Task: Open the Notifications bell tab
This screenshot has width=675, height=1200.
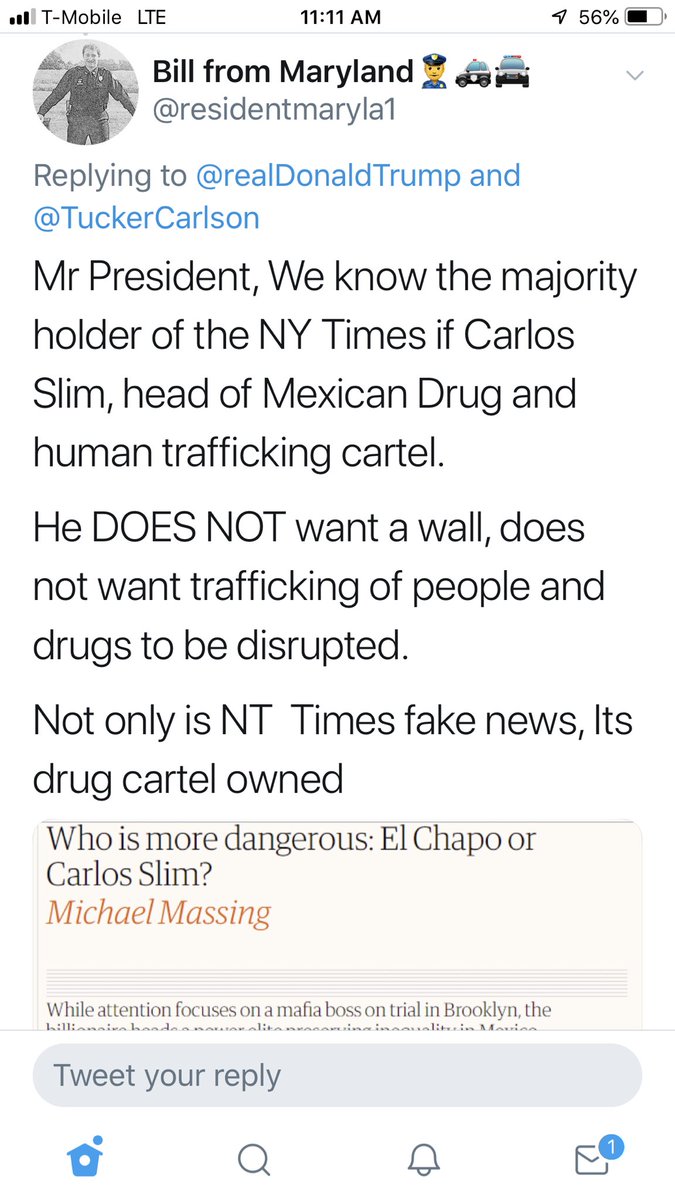Action: click(424, 1159)
